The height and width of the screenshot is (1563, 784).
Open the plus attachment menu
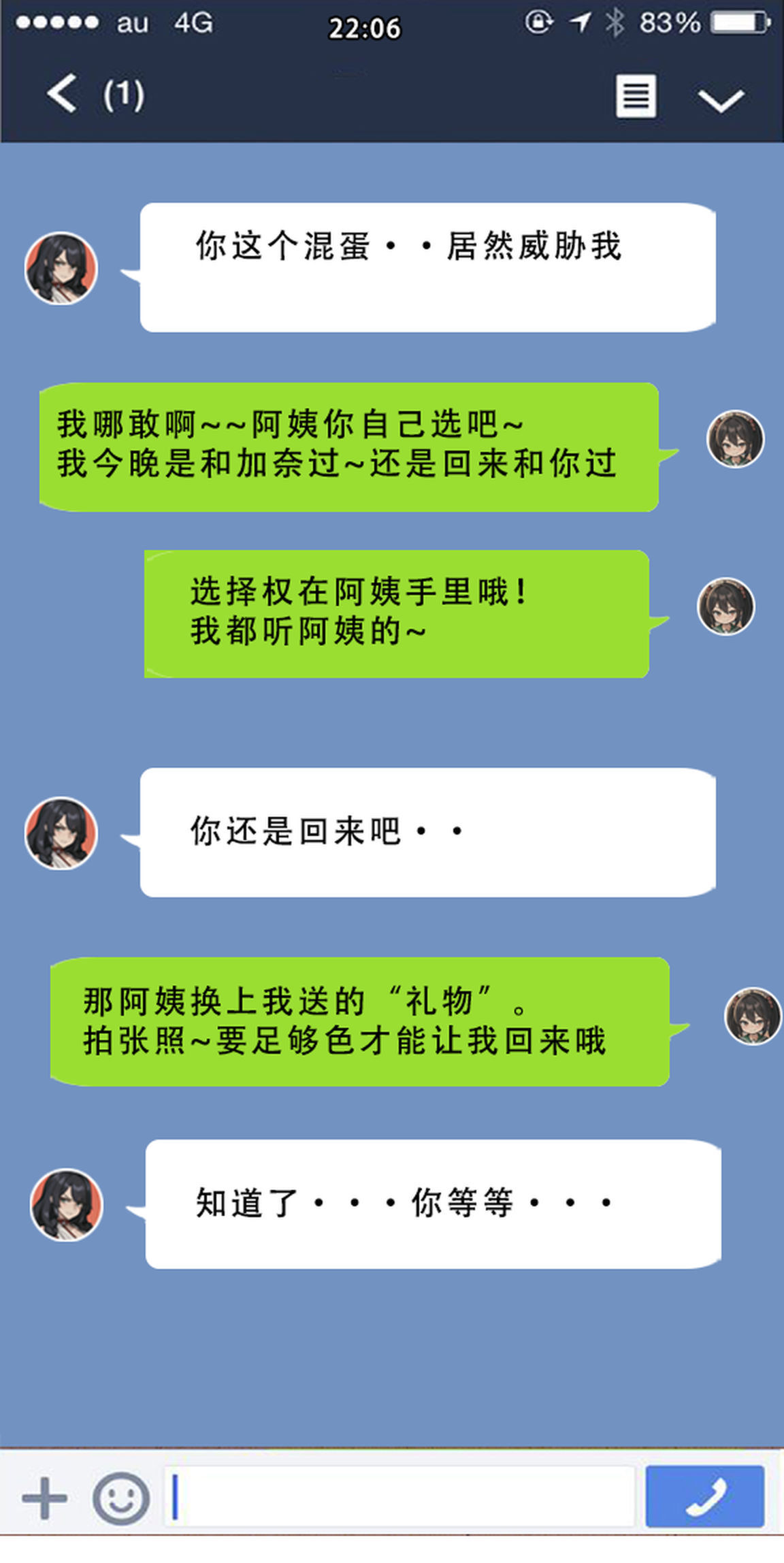(x=45, y=1498)
